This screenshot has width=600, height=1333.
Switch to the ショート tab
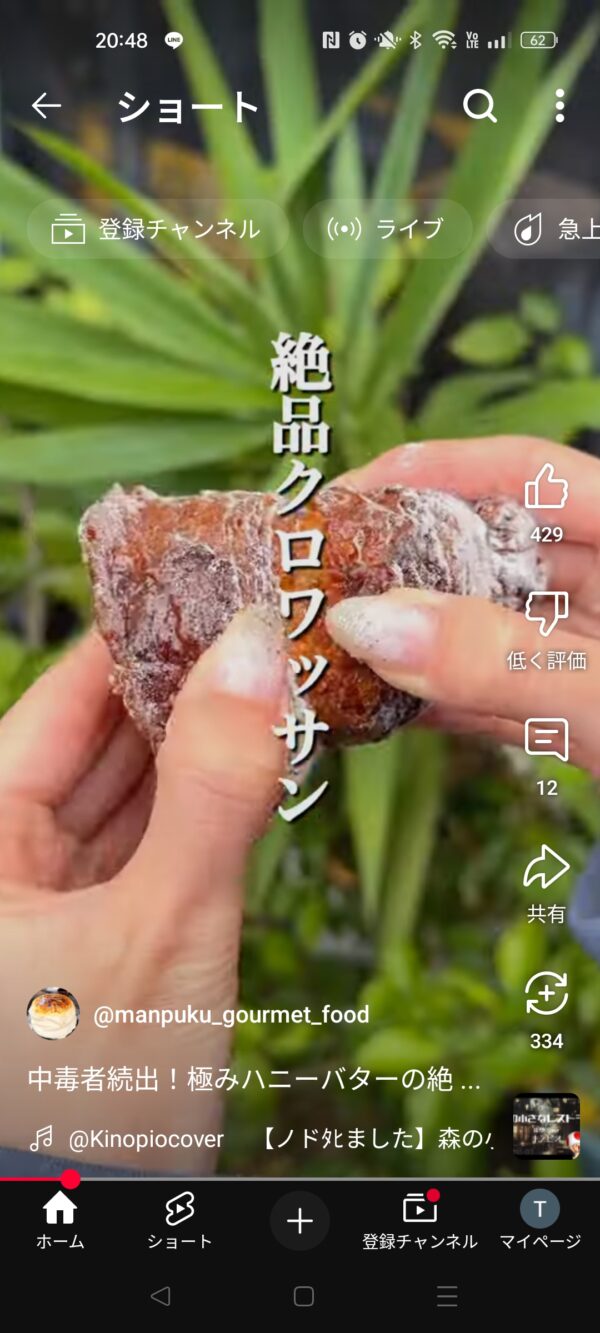(180, 1221)
